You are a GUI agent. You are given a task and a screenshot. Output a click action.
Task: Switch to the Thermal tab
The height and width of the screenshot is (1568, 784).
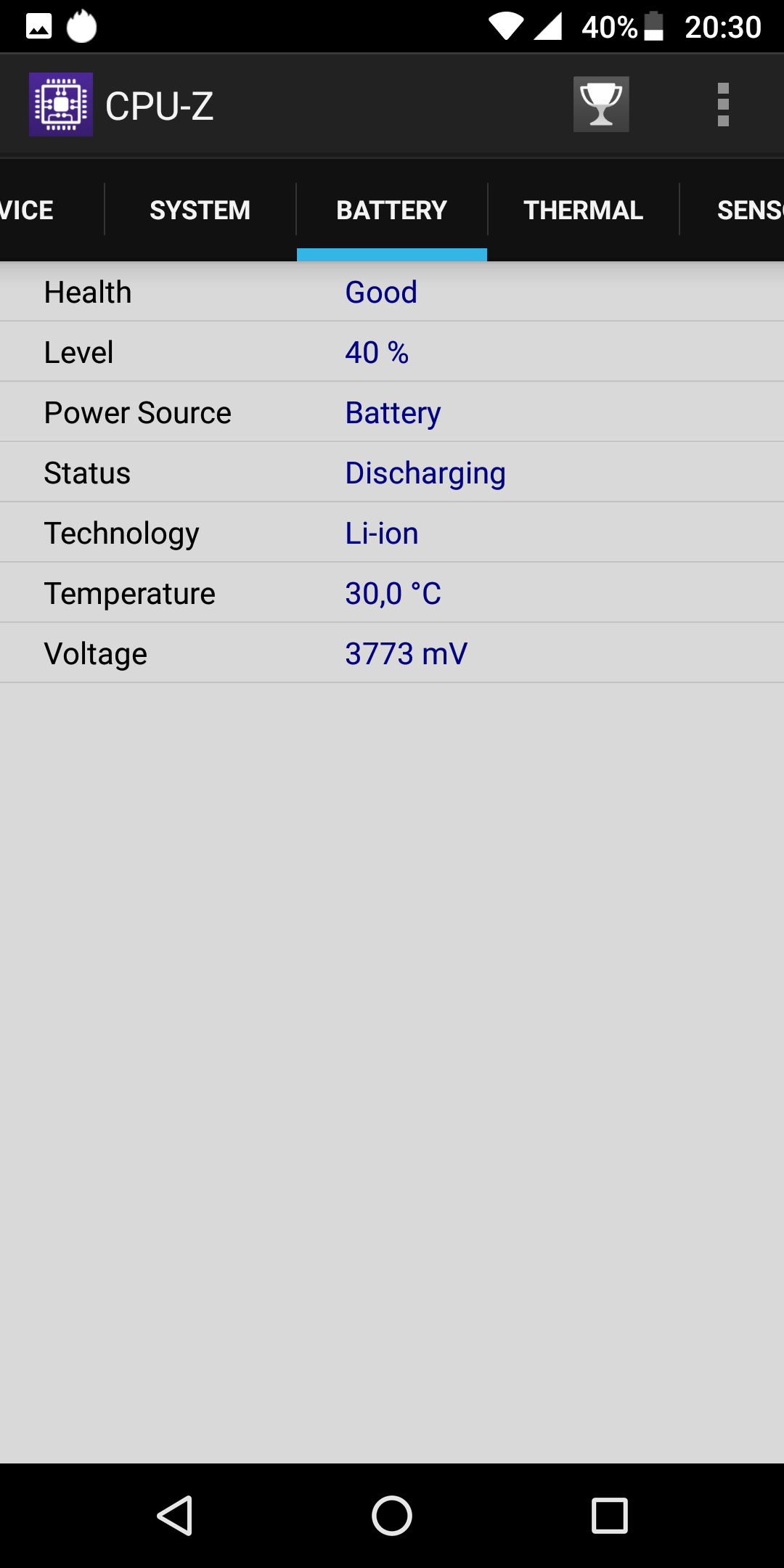(x=584, y=211)
